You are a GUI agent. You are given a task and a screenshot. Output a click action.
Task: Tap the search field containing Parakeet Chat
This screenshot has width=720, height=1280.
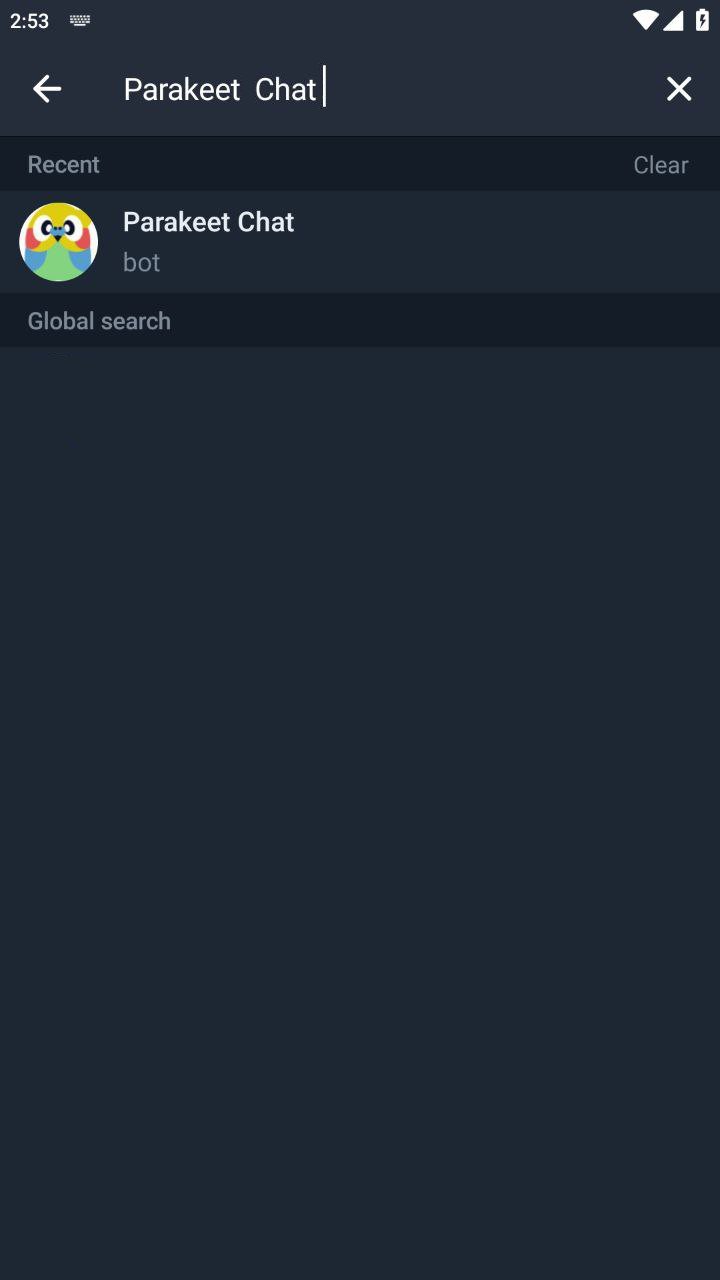click(380, 89)
